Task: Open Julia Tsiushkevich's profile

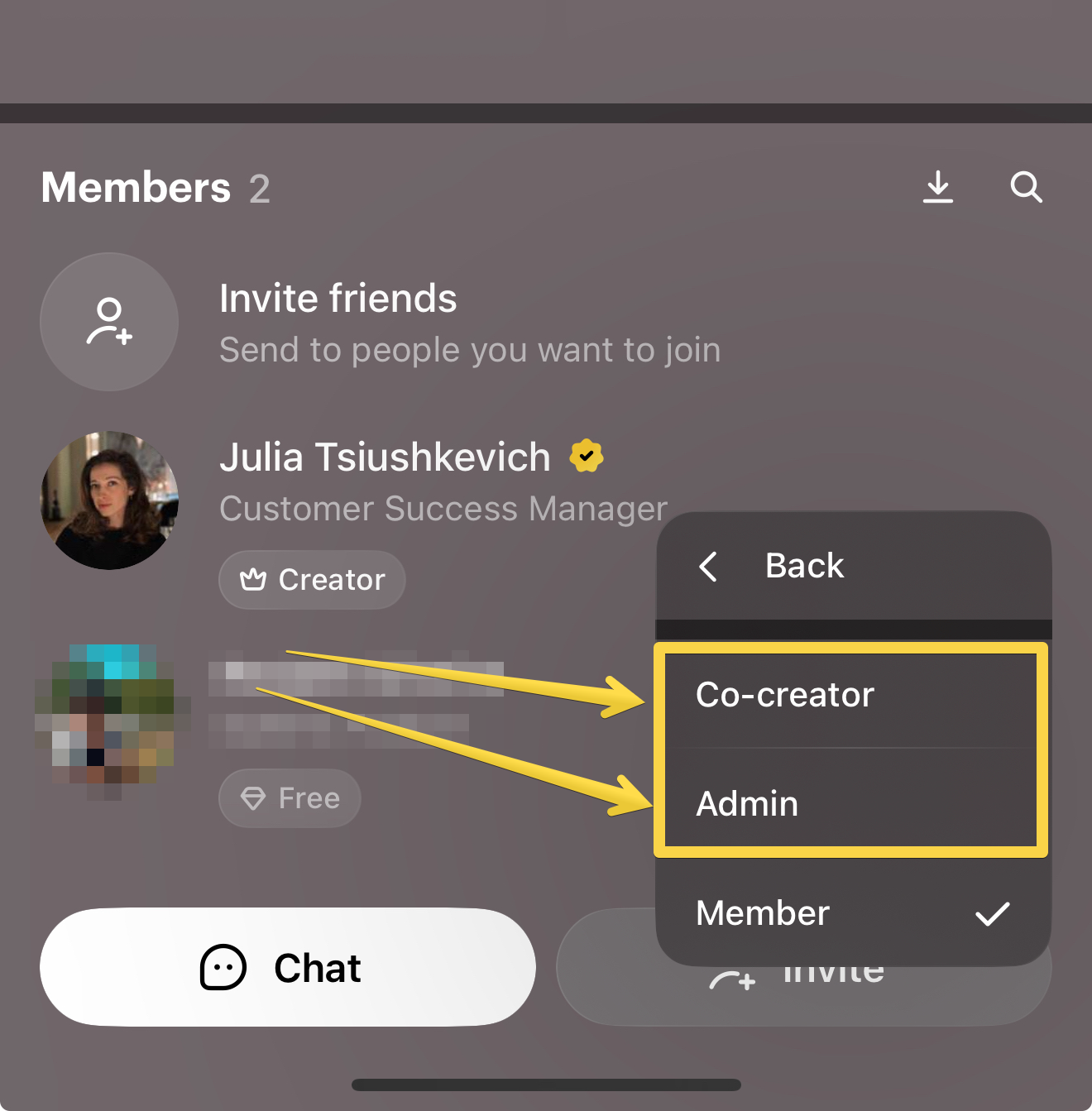Action: [385, 457]
